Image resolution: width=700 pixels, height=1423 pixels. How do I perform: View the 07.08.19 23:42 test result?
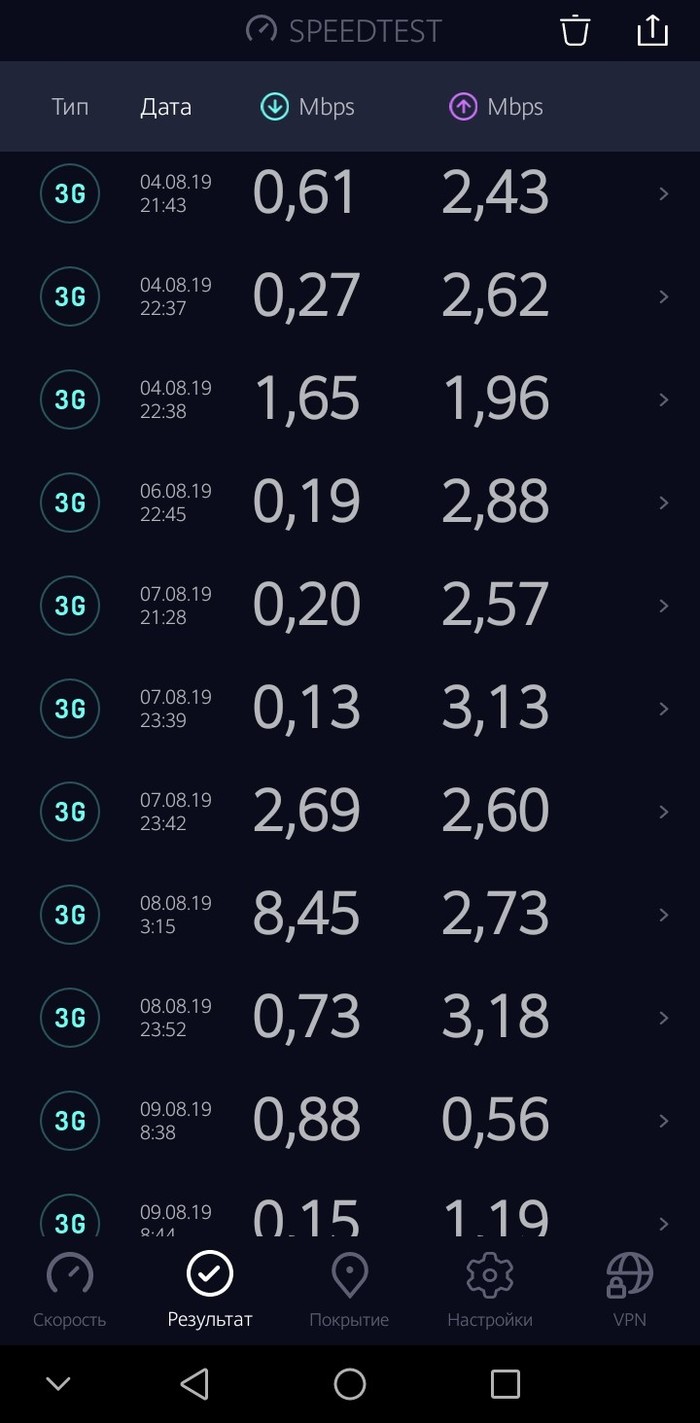(x=350, y=812)
